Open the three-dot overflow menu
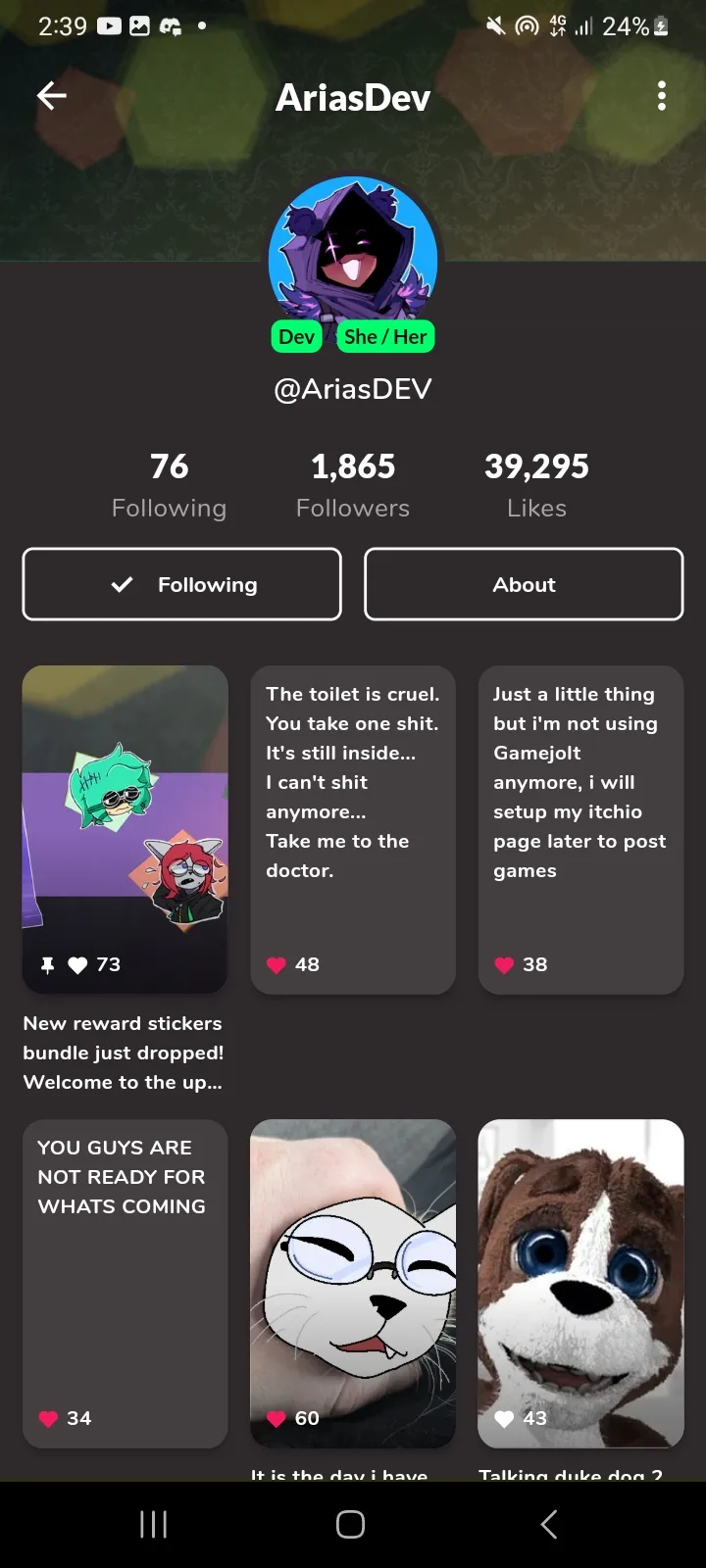 pyautogui.click(x=661, y=95)
